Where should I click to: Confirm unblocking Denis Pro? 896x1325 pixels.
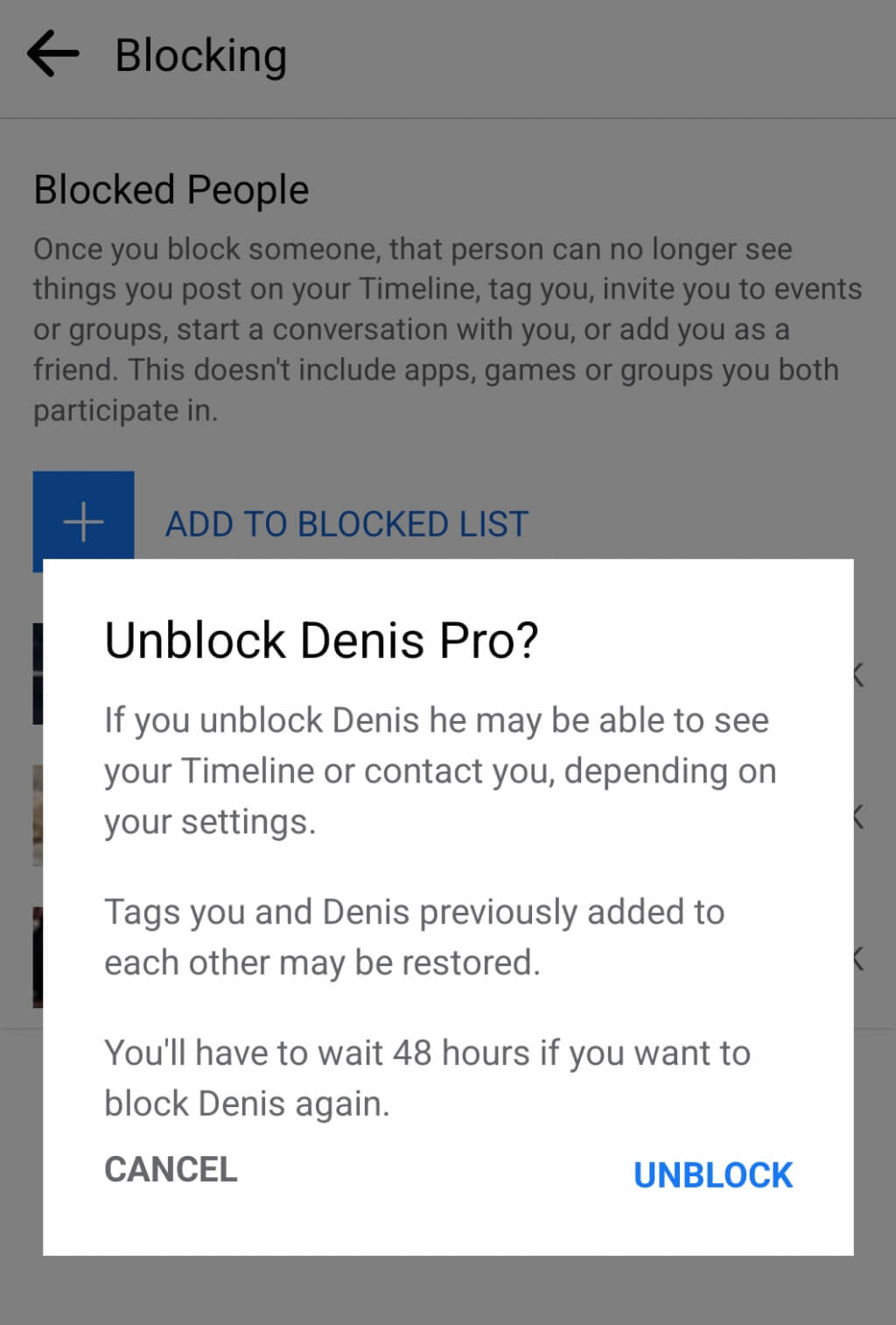click(x=712, y=1175)
